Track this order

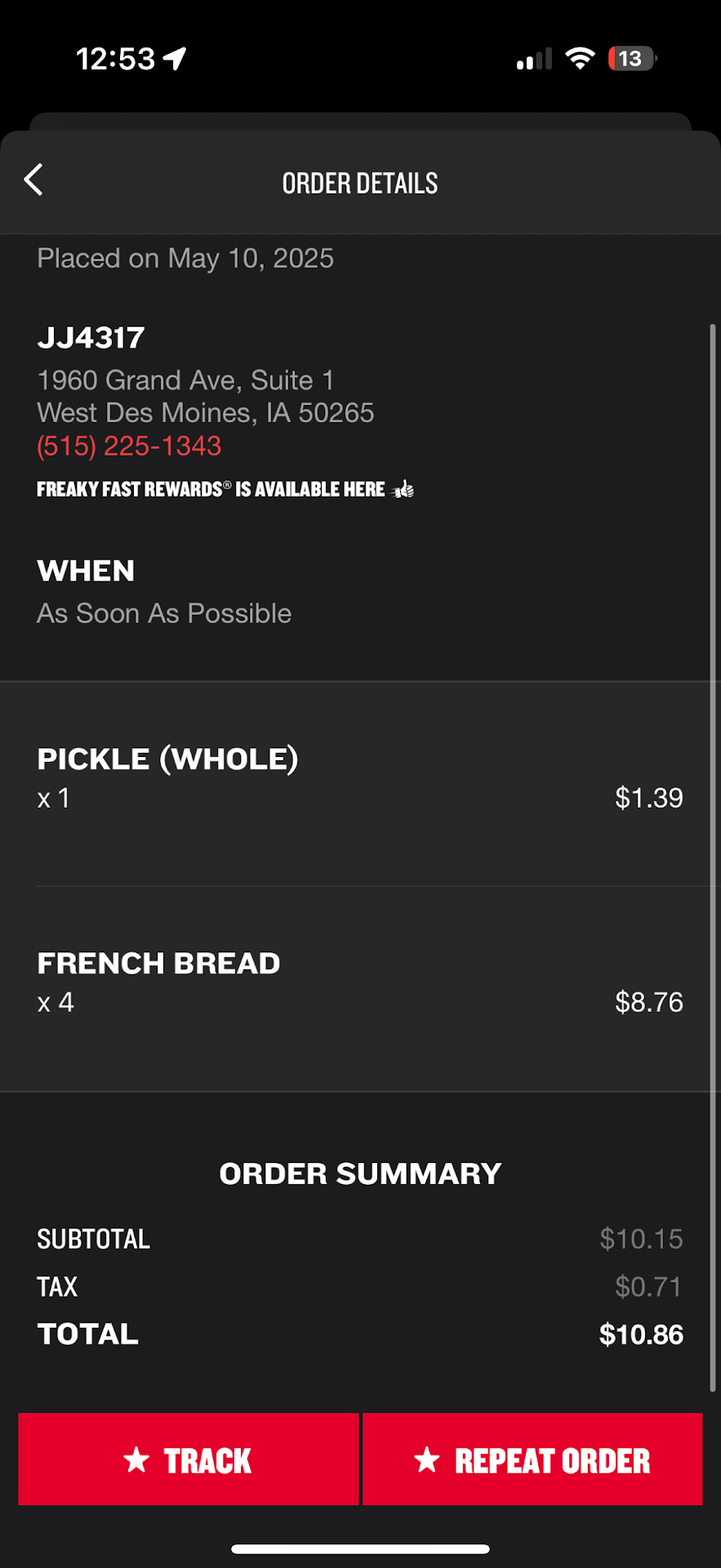coord(189,1459)
